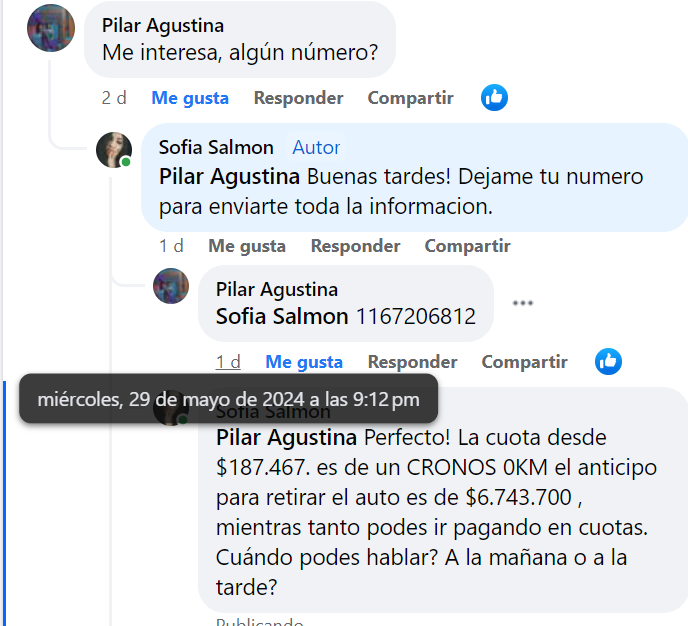Screen dimensions: 688x626
Task: Open the "2 d" timestamp of Pilar's first comment
Action: pos(114,98)
